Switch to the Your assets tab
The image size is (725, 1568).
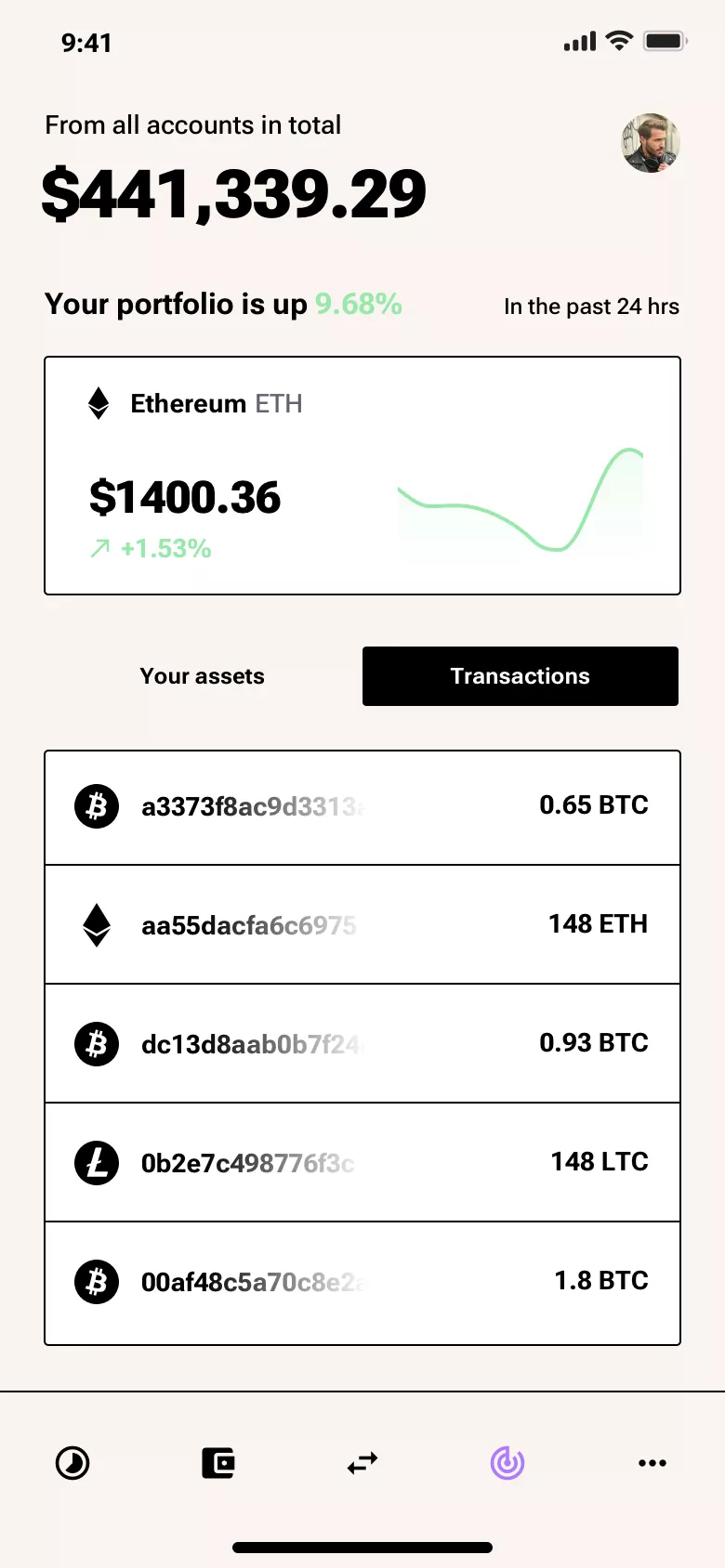(x=202, y=676)
